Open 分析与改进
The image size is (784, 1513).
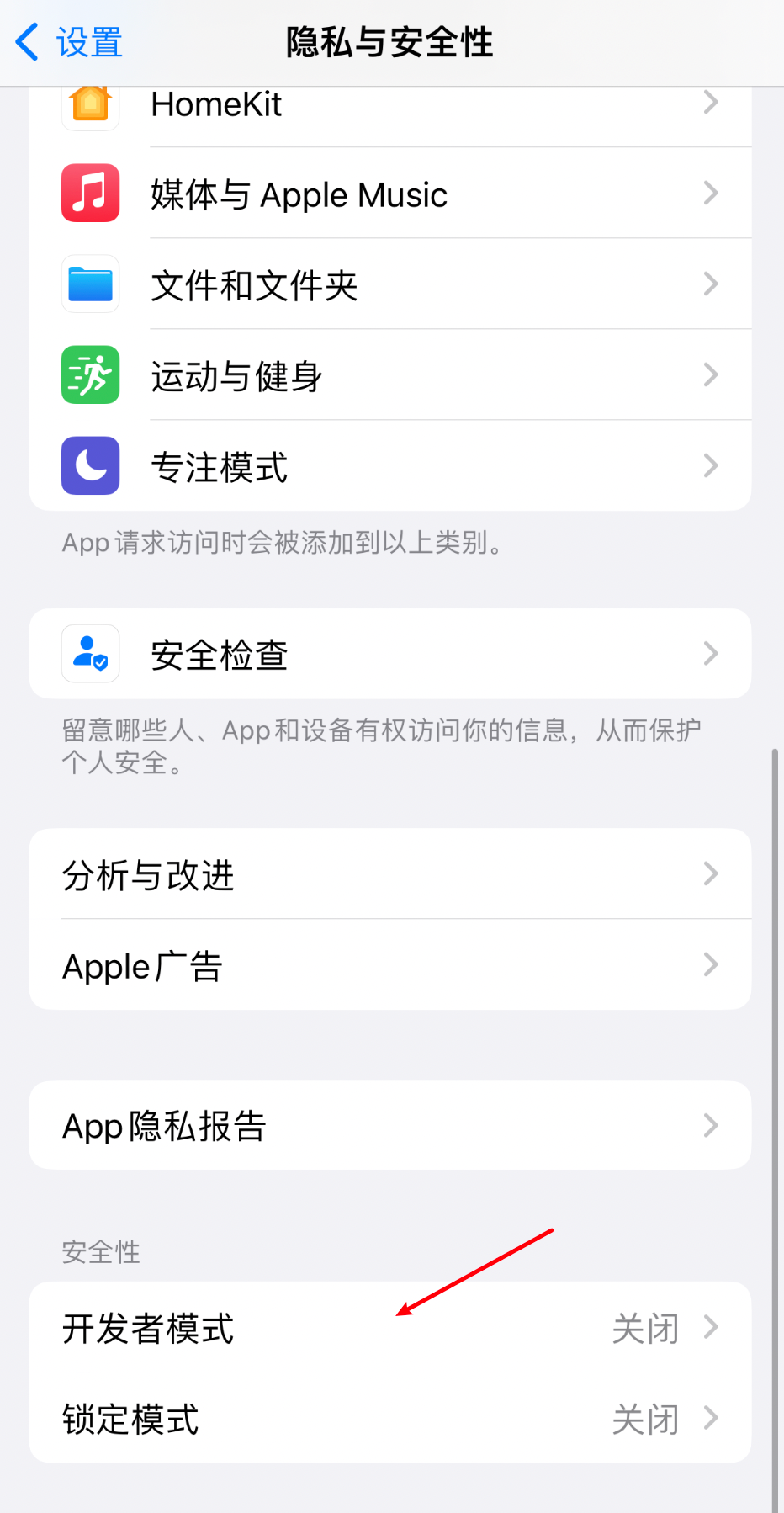[x=389, y=874]
